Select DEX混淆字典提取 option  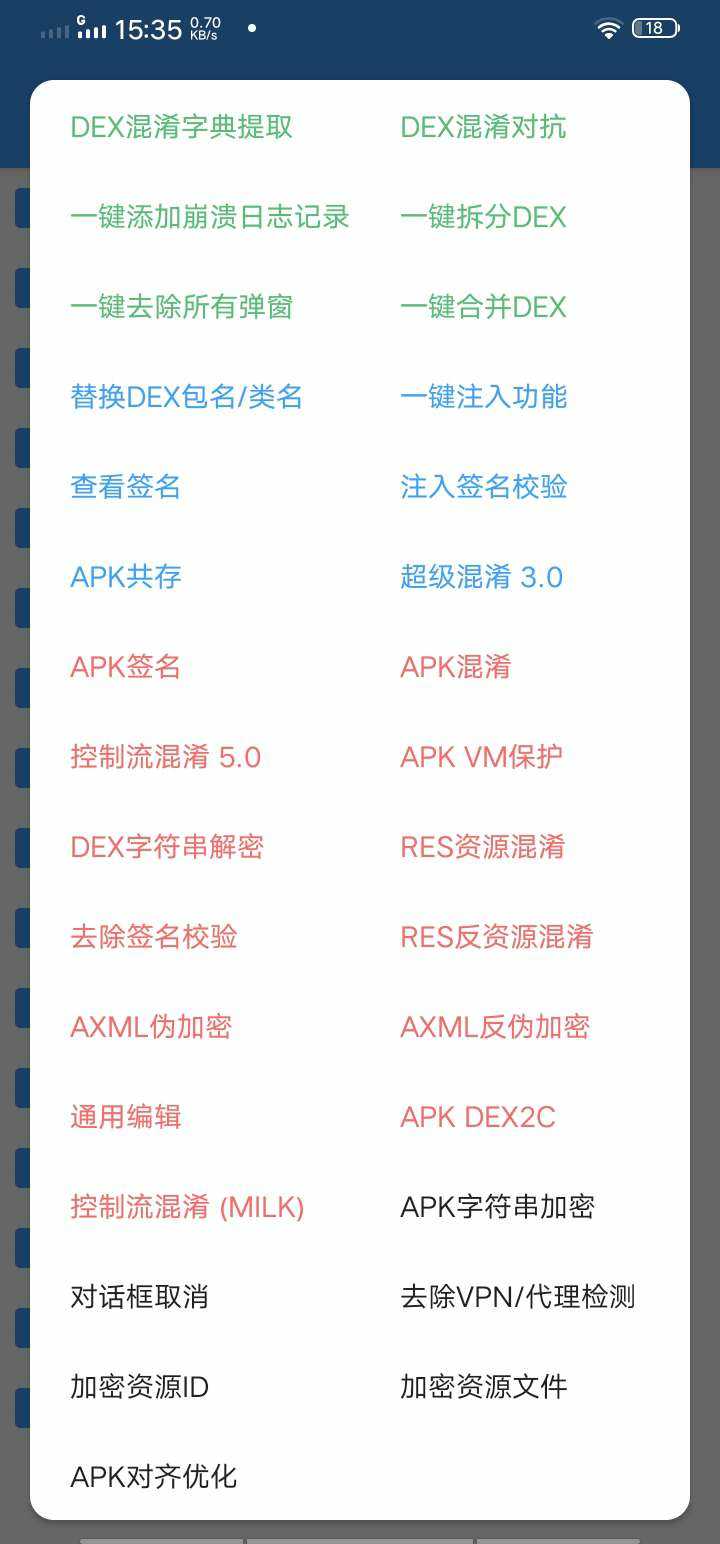[x=181, y=127]
